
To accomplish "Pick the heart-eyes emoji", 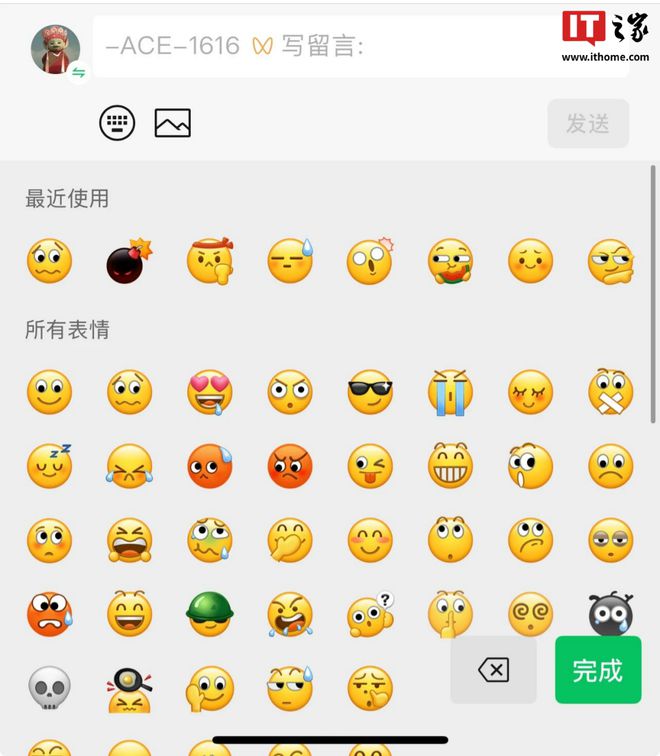I will pos(210,392).
